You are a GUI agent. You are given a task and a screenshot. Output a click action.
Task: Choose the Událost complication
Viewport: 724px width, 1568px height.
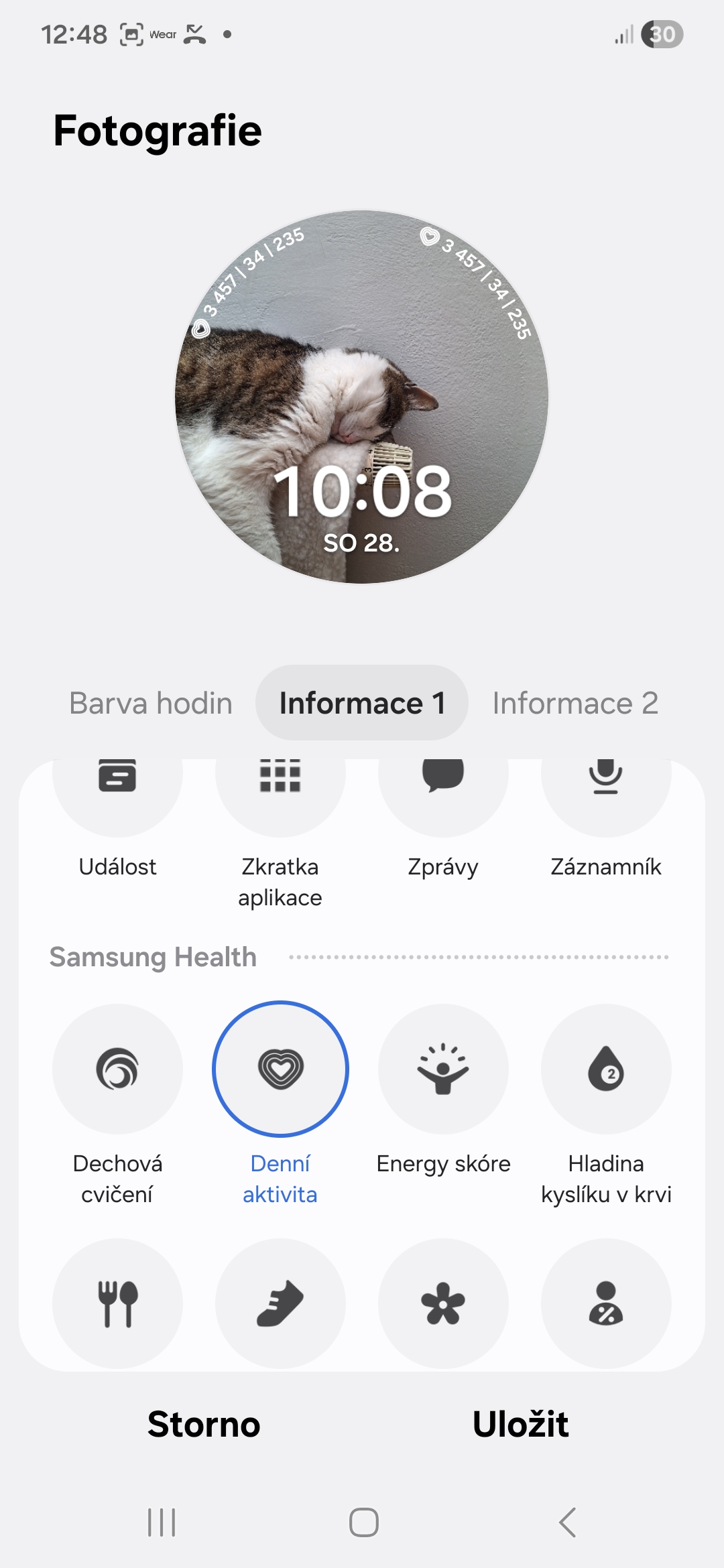pos(117,791)
